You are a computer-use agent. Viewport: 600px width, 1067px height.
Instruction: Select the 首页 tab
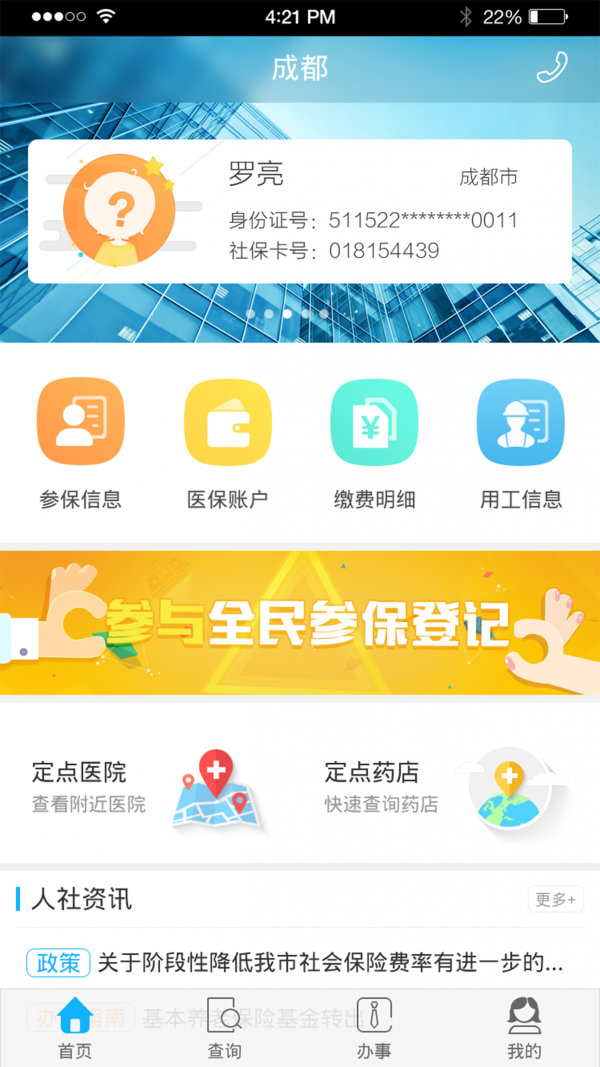click(75, 1028)
